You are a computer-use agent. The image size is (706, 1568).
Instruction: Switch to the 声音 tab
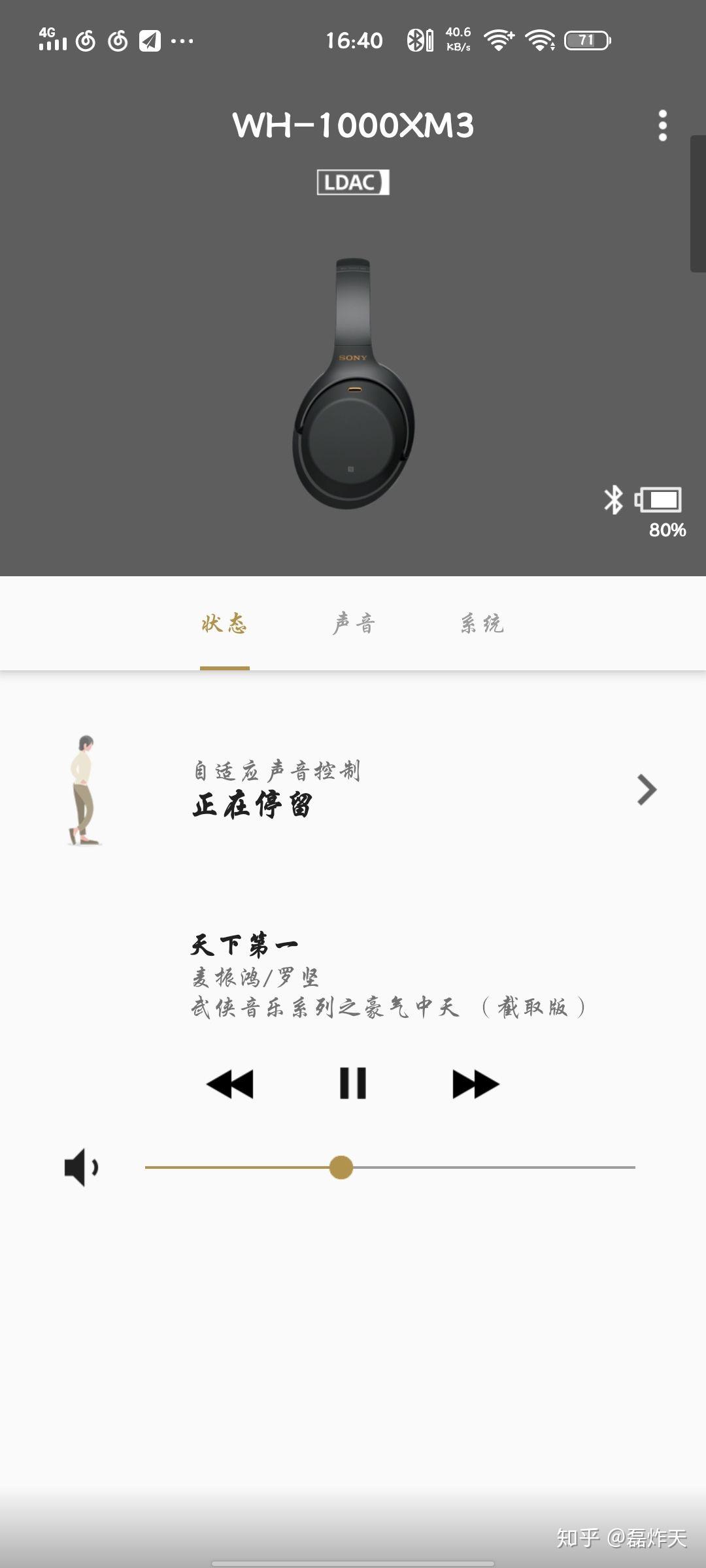[353, 624]
